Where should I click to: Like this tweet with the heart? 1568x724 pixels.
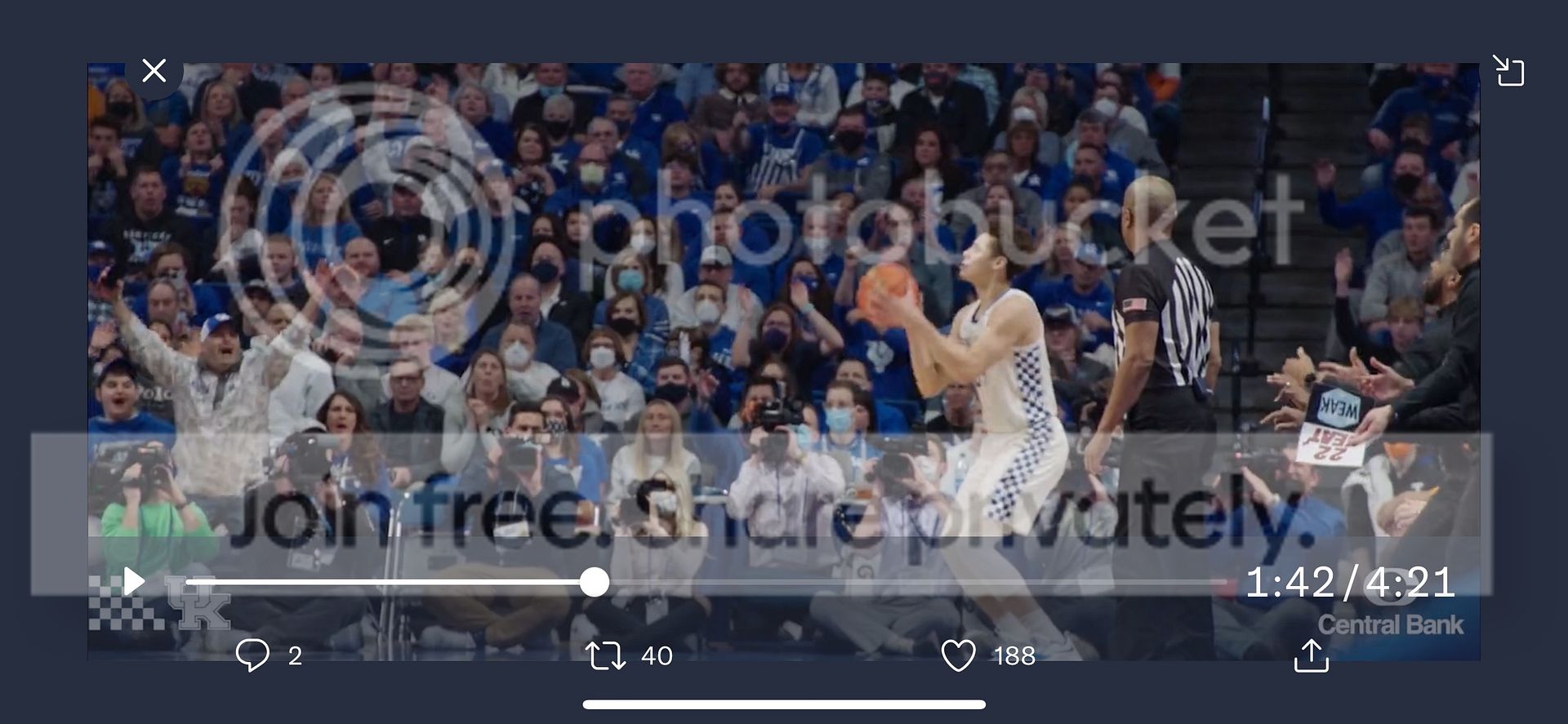[958, 655]
